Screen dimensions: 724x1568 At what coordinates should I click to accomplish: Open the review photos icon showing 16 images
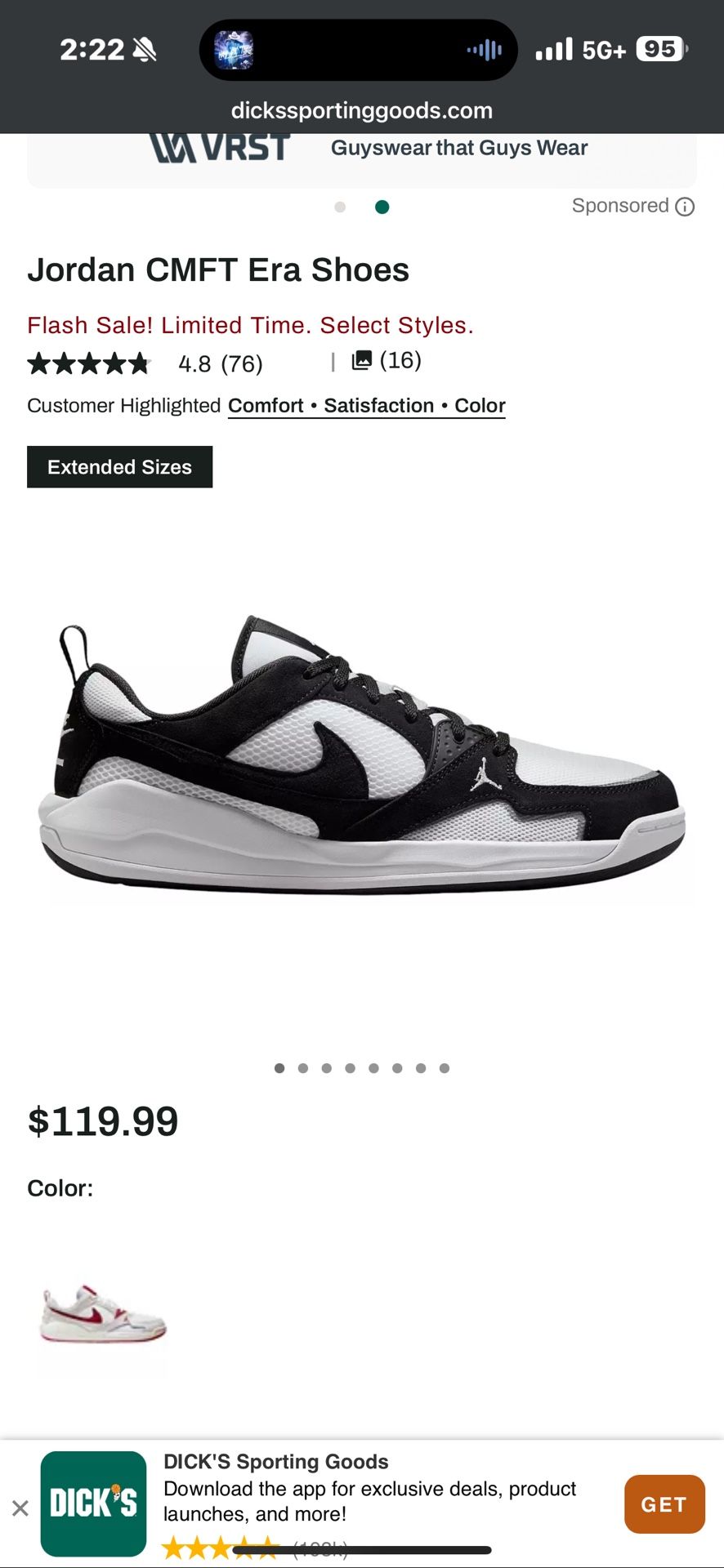(x=363, y=360)
